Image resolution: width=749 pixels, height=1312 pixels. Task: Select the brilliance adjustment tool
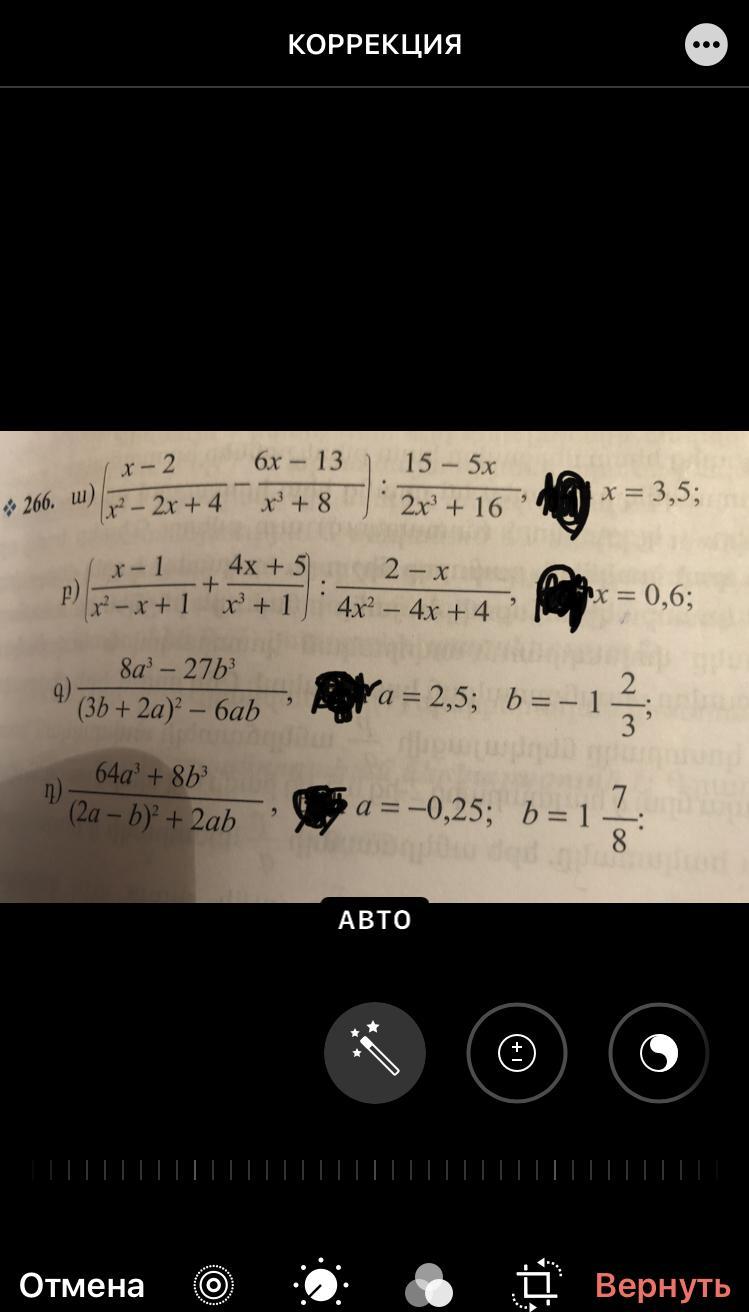(658, 1053)
